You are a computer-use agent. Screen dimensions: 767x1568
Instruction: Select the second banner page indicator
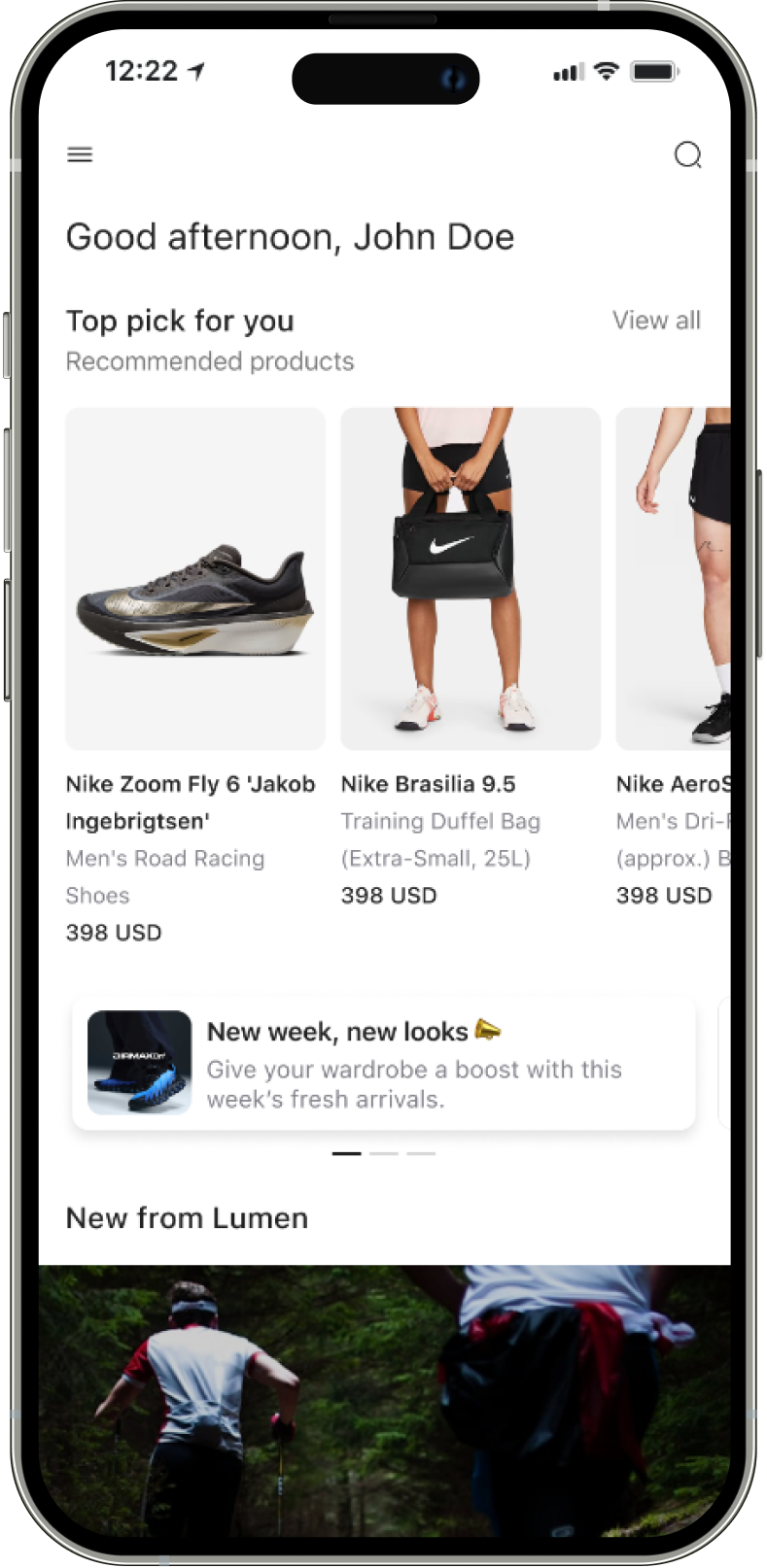(384, 1153)
